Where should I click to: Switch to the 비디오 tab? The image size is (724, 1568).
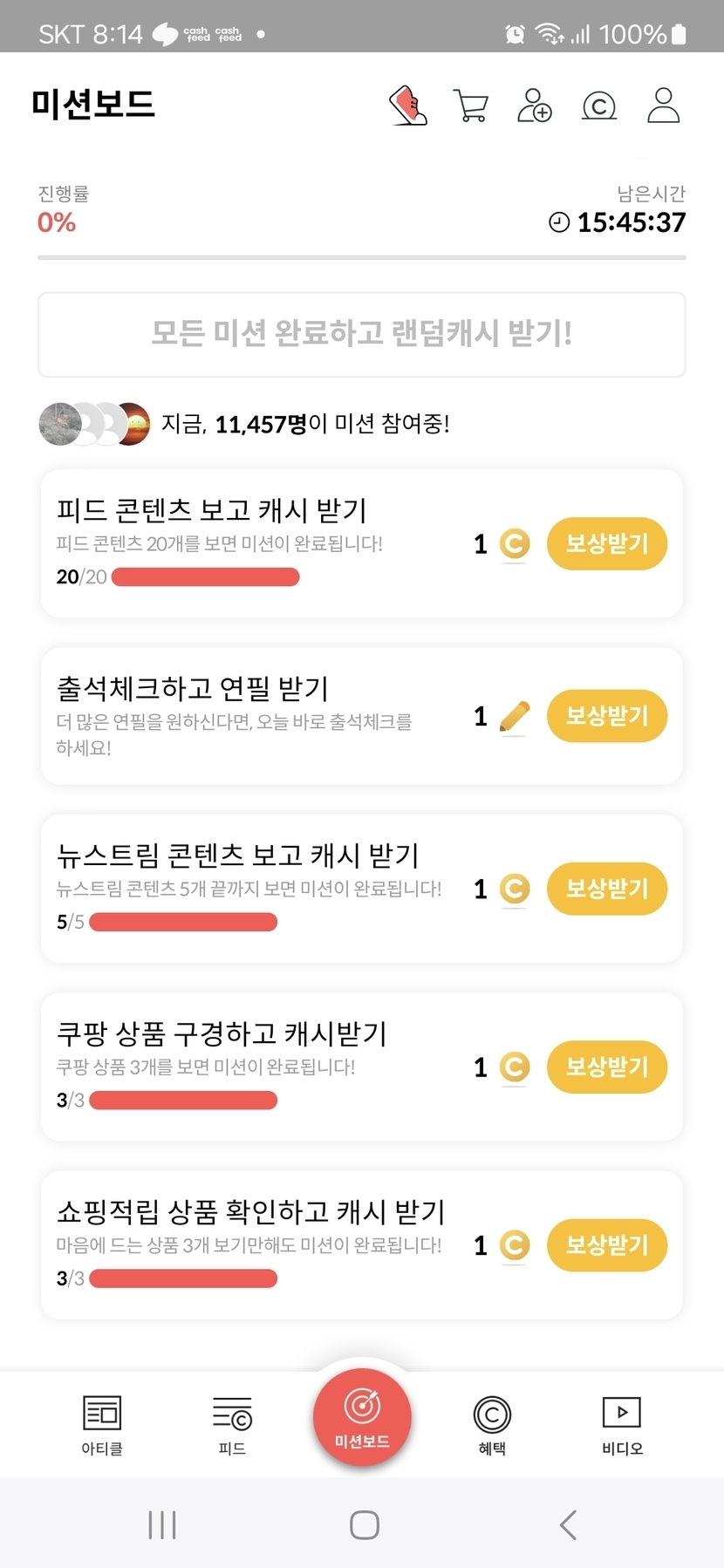pos(622,1424)
